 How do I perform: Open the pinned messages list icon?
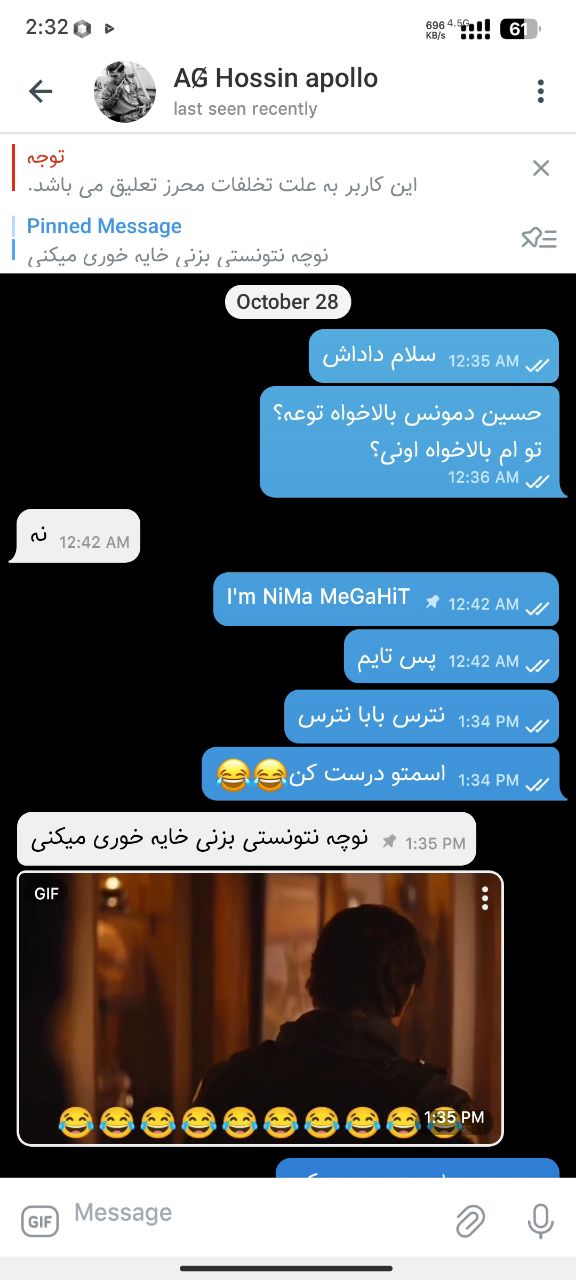[x=539, y=238]
